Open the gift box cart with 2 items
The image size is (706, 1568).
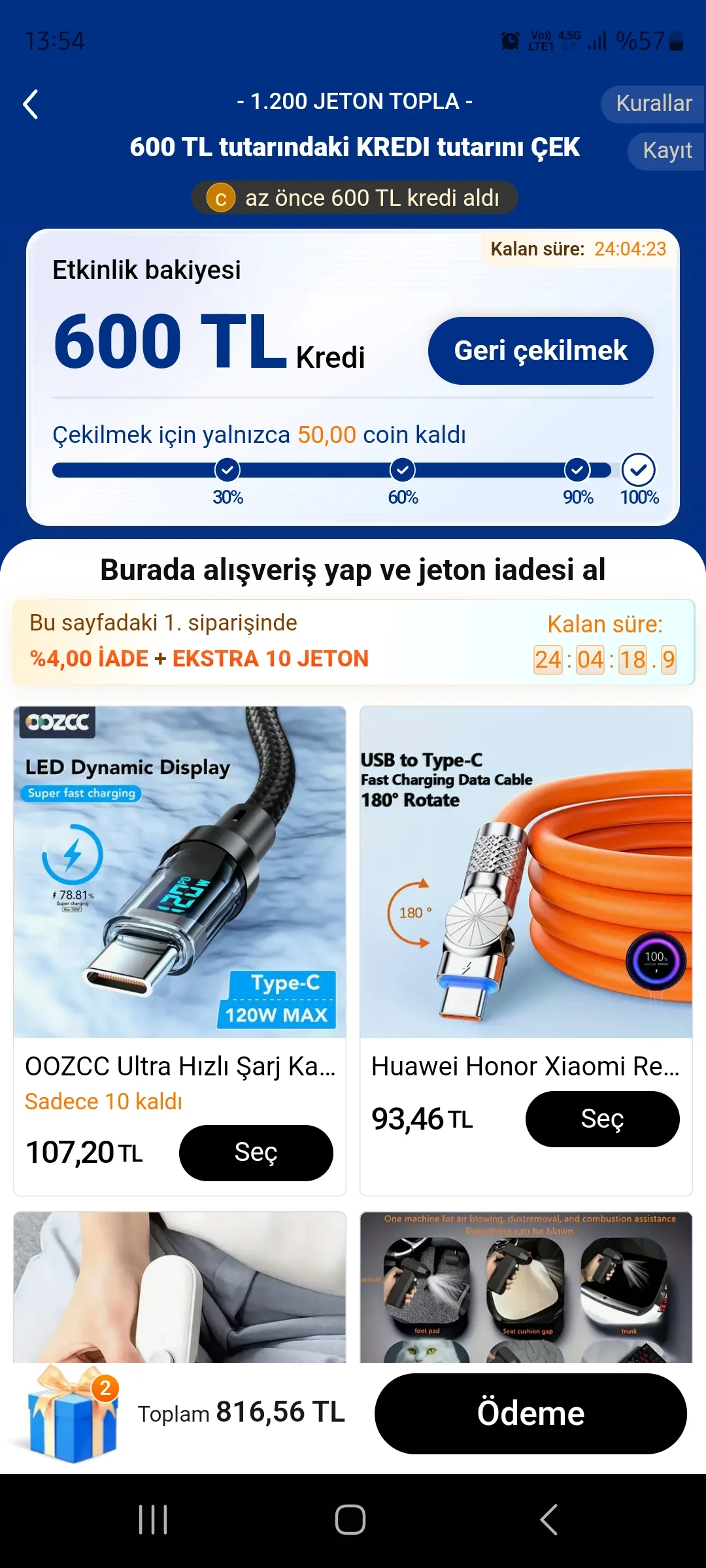(73, 1414)
